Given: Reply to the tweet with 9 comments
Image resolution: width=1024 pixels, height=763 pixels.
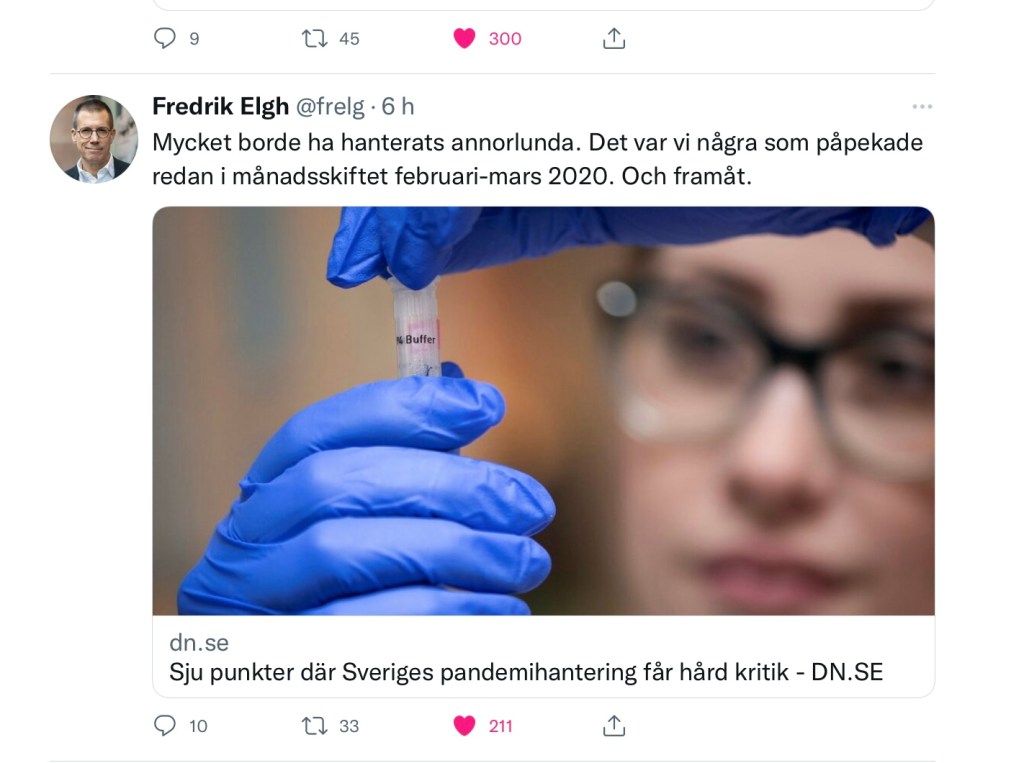Looking at the screenshot, I should point(165,39).
